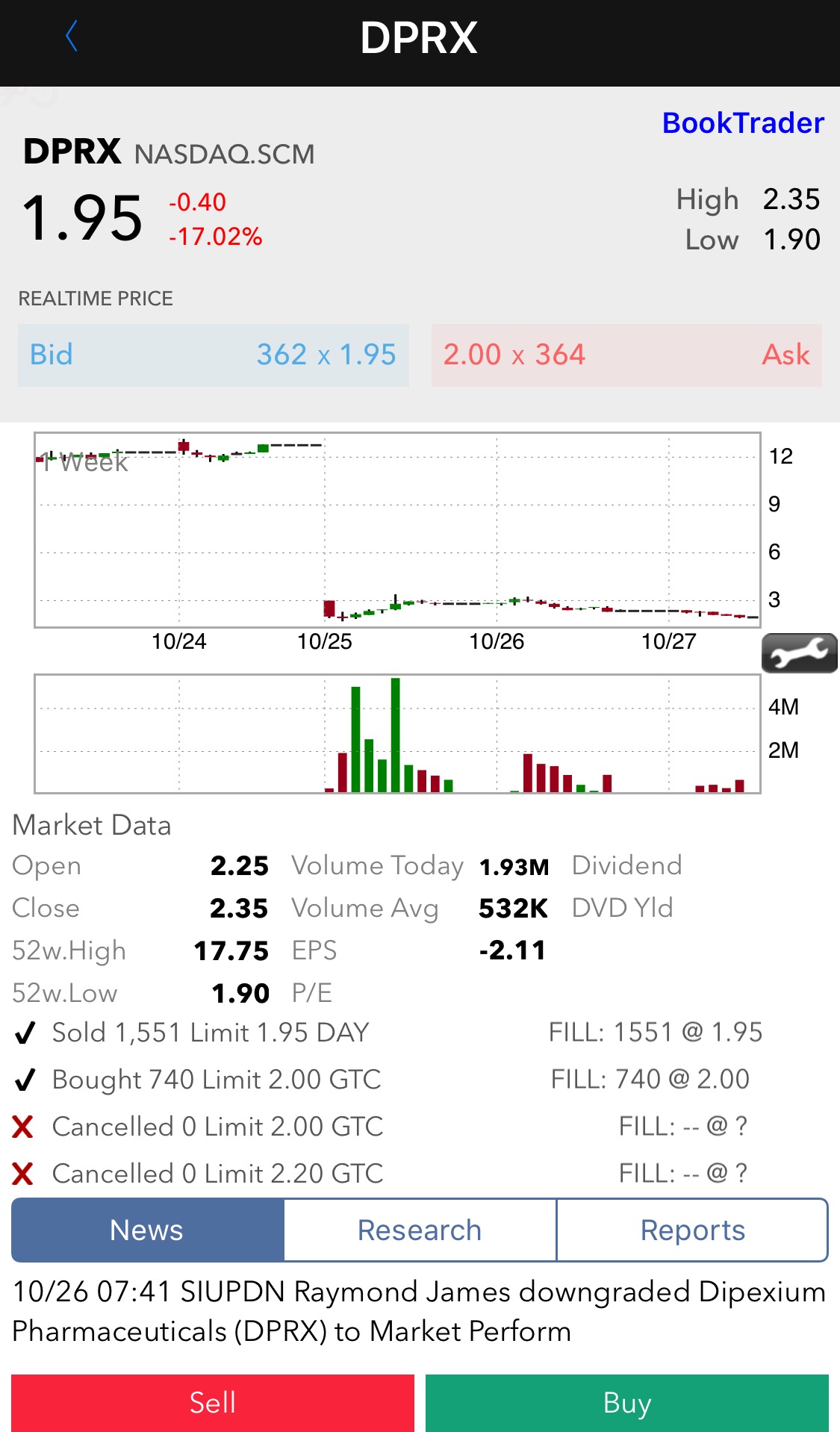
Task: Buy DPRX shares
Action: pyautogui.click(x=627, y=1403)
